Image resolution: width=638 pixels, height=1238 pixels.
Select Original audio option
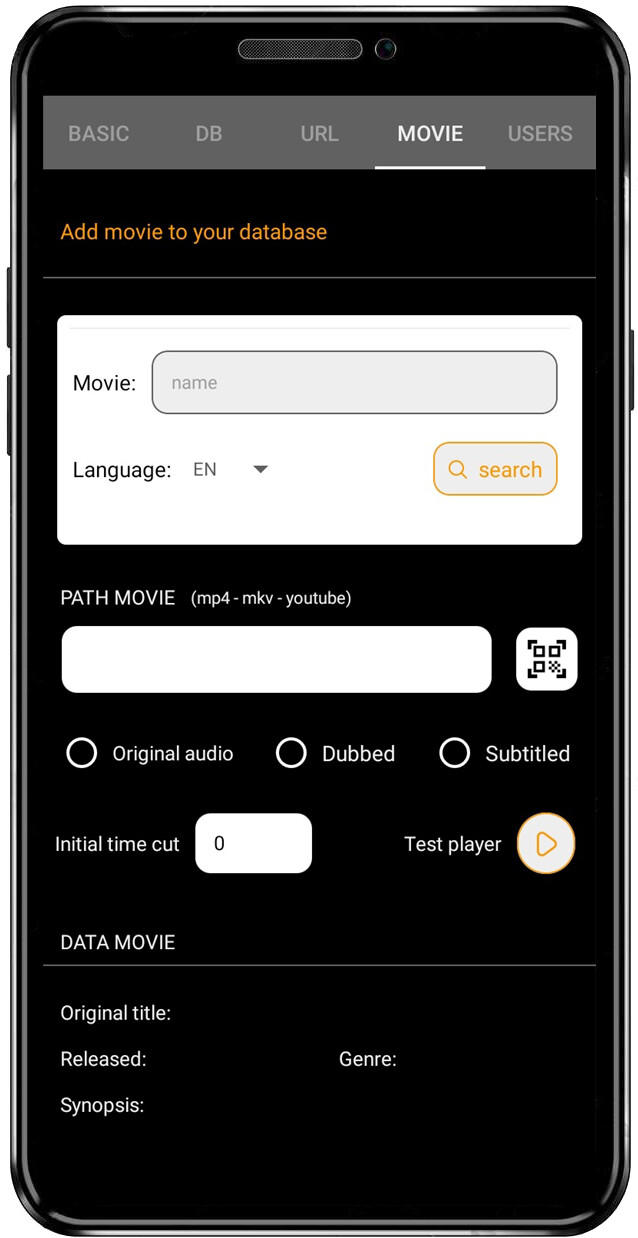tap(82, 753)
